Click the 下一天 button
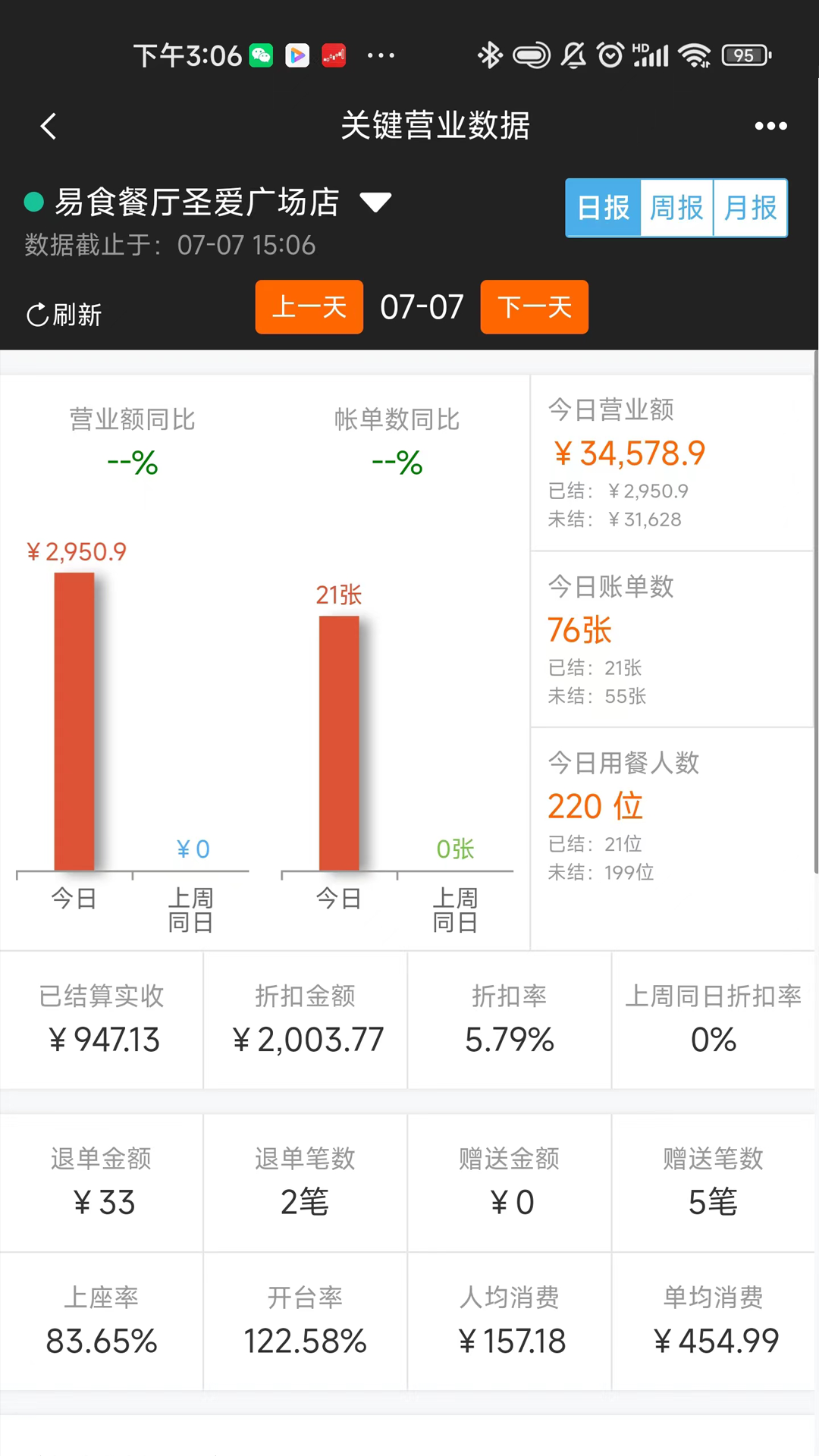The image size is (819, 1456). pyautogui.click(x=534, y=307)
